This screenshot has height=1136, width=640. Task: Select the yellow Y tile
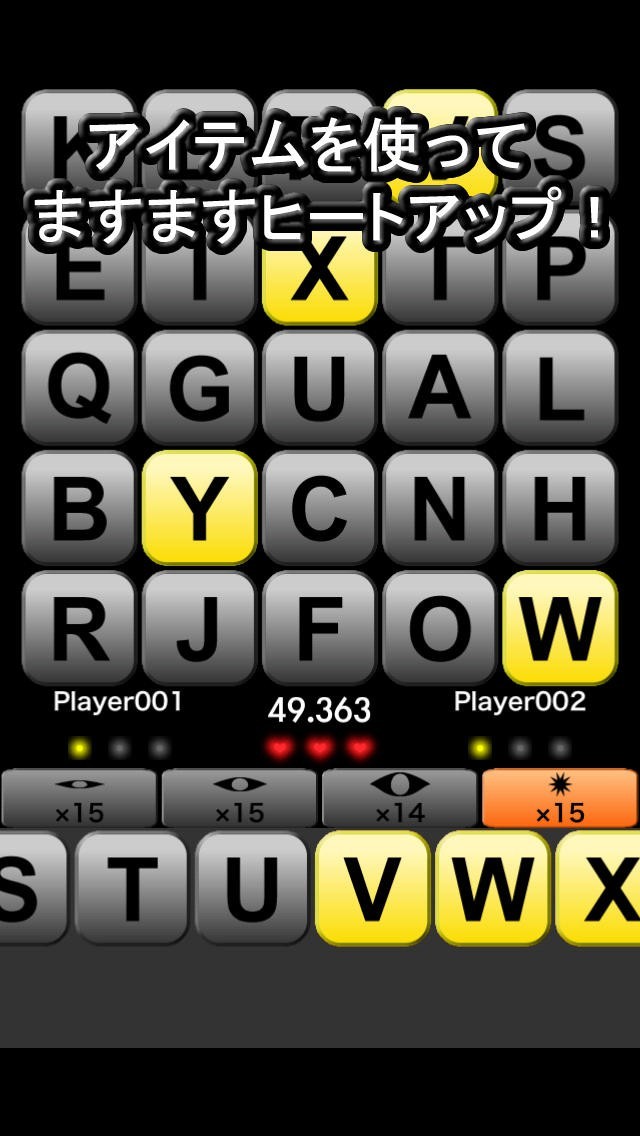coord(199,508)
